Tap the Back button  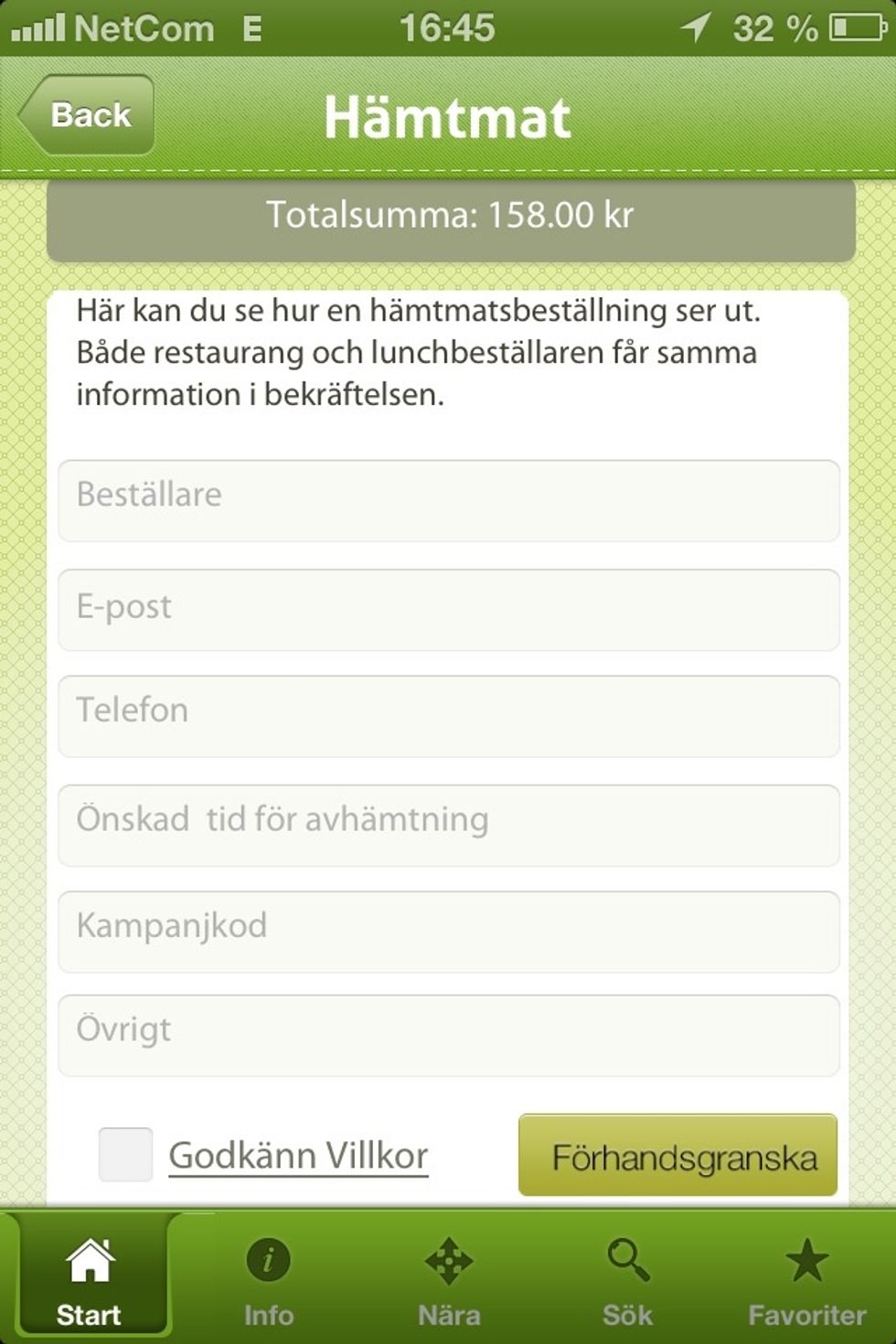coord(89,115)
